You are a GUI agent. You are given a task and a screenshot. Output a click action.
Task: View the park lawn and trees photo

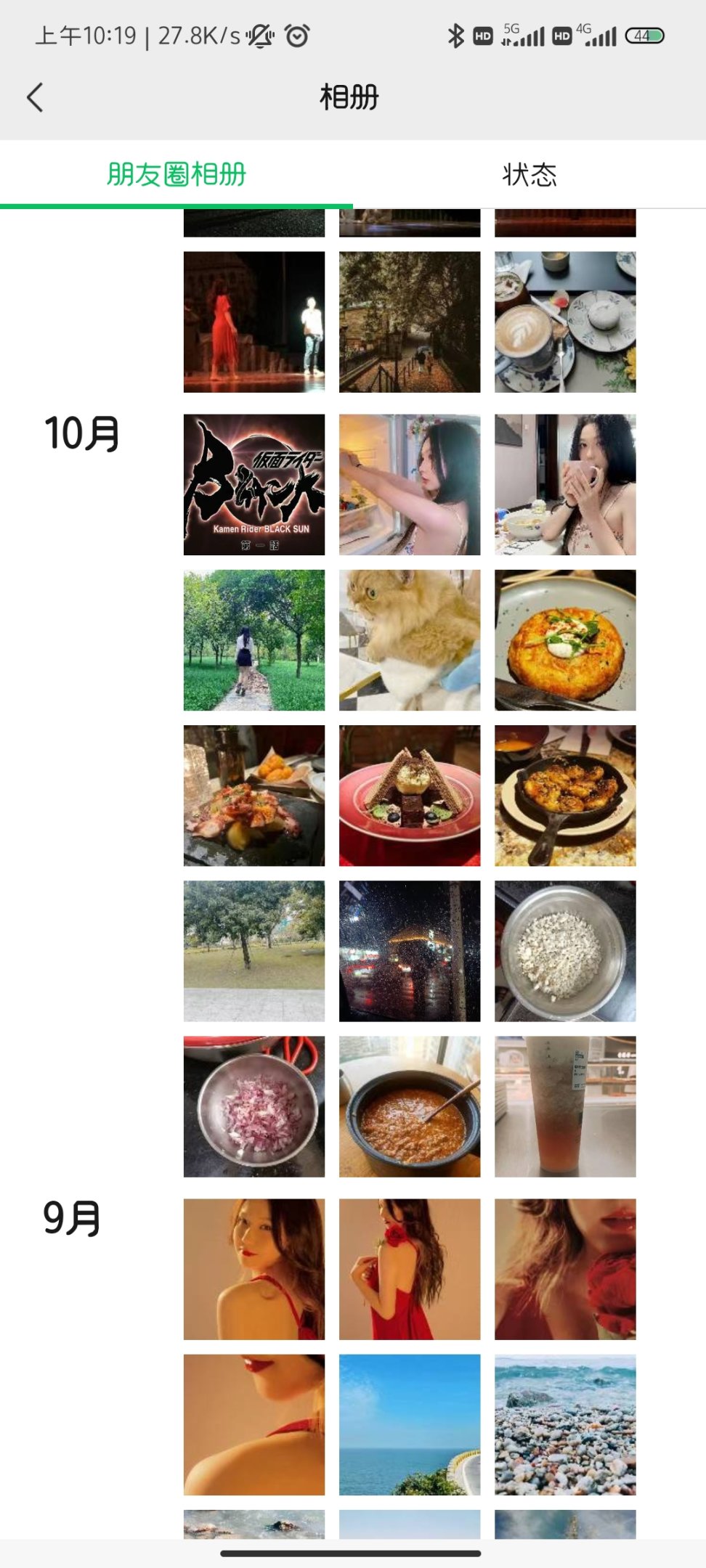click(x=254, y=950)
